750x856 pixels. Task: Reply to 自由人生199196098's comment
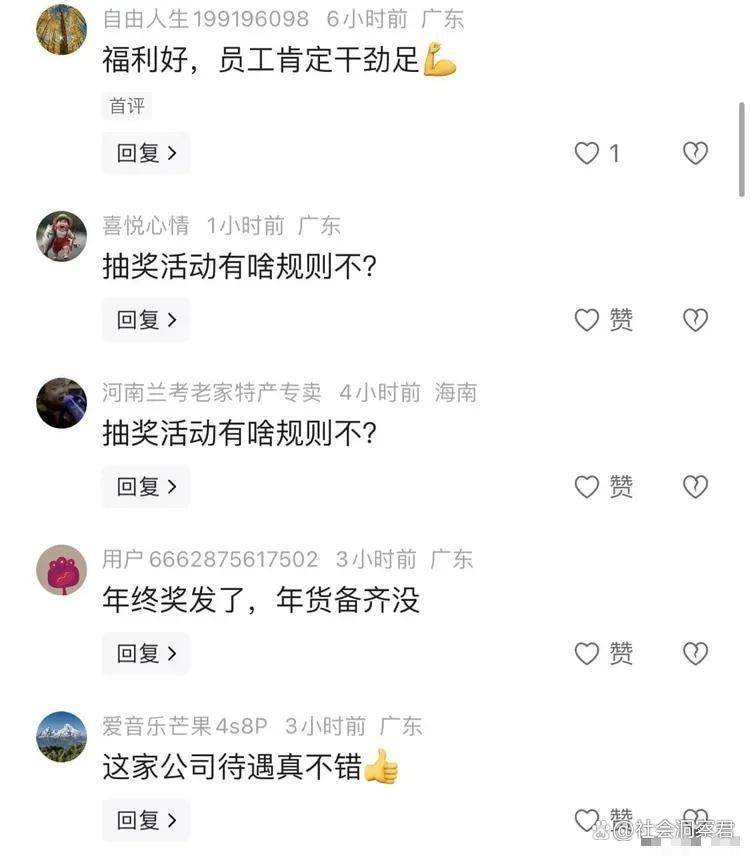[x=146, y=153]
